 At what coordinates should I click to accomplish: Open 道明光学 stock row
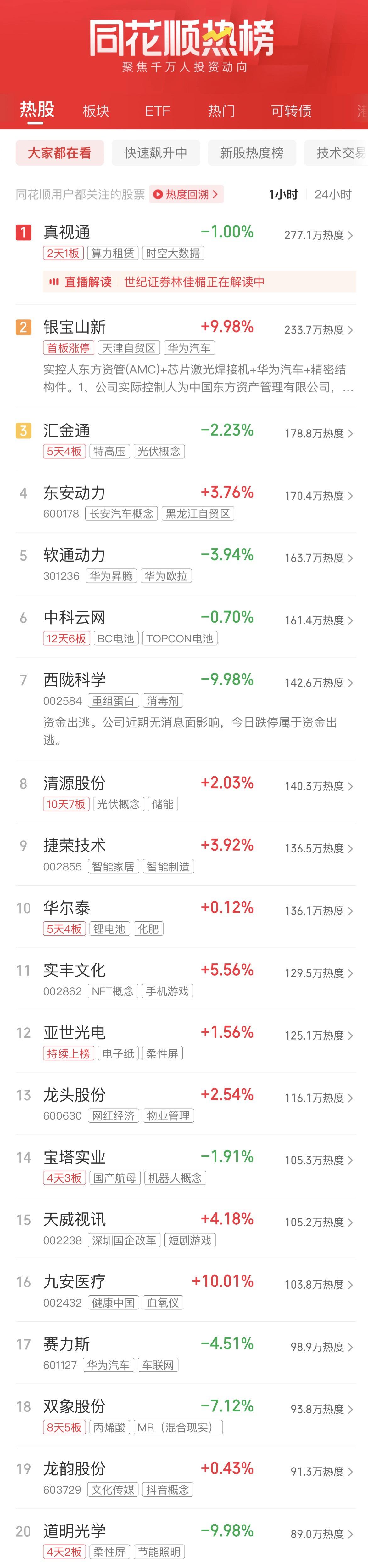tap(74, 1530)
